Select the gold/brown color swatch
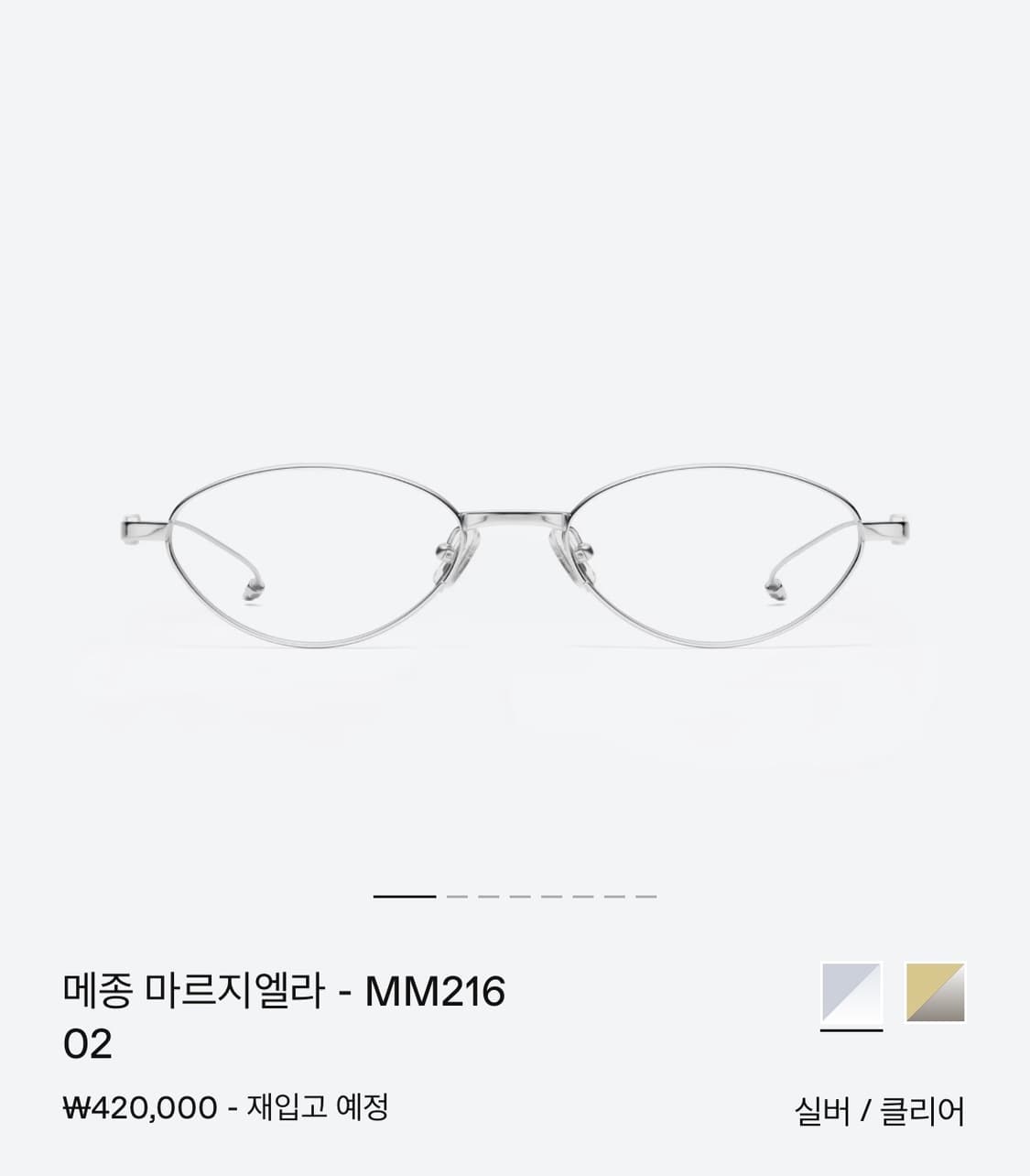 pos(934,994)
